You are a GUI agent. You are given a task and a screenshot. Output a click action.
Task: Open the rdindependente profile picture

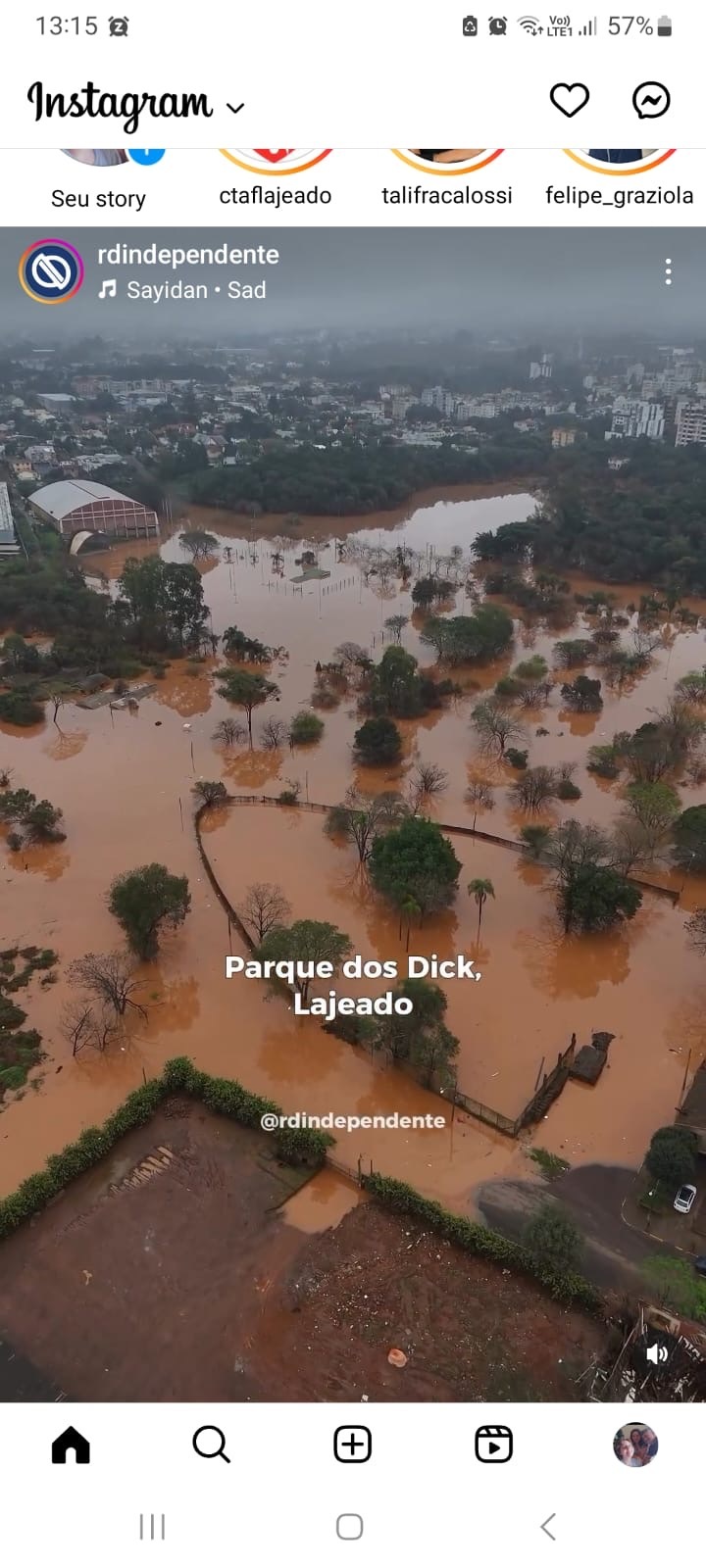[51, 271]
